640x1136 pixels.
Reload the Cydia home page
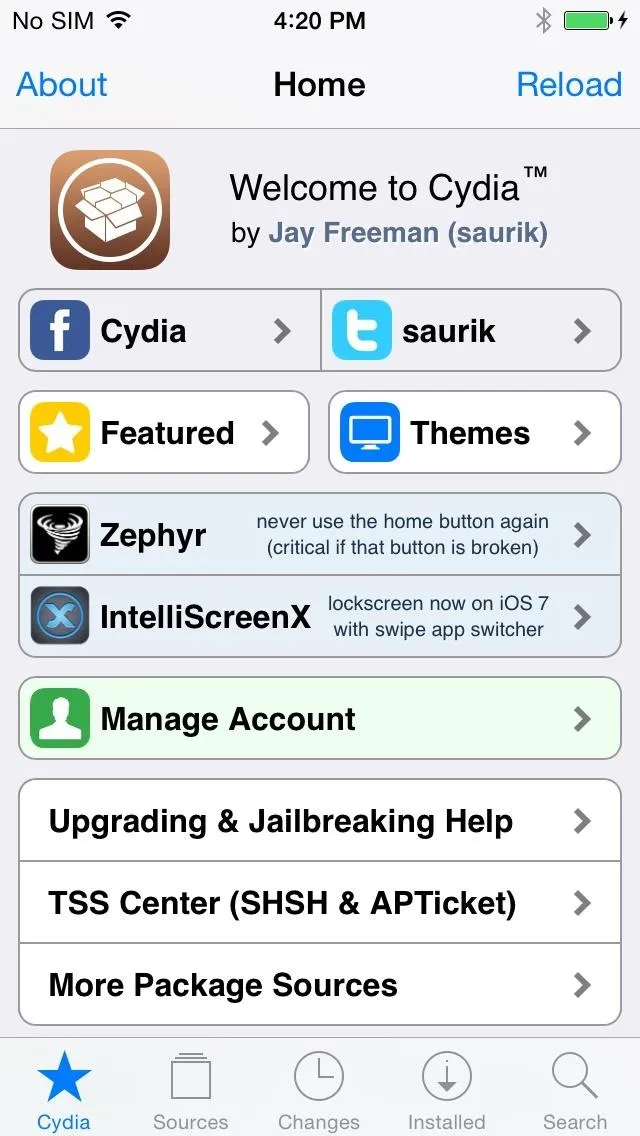[x=569, y=85]
